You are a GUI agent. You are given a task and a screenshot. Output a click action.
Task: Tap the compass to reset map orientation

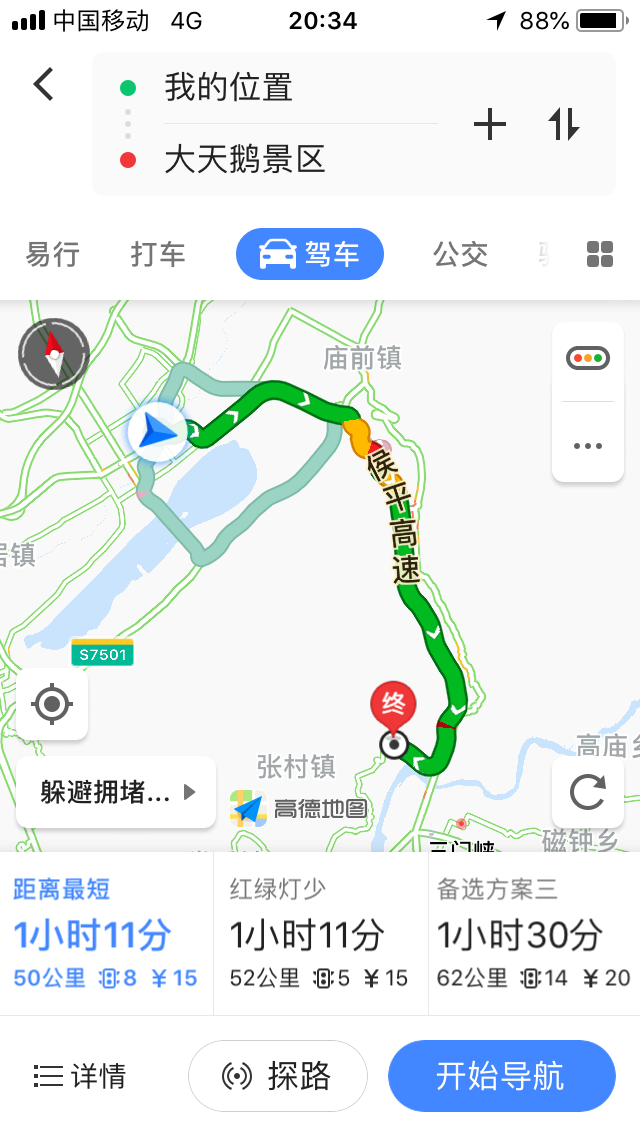click(54, 353)
